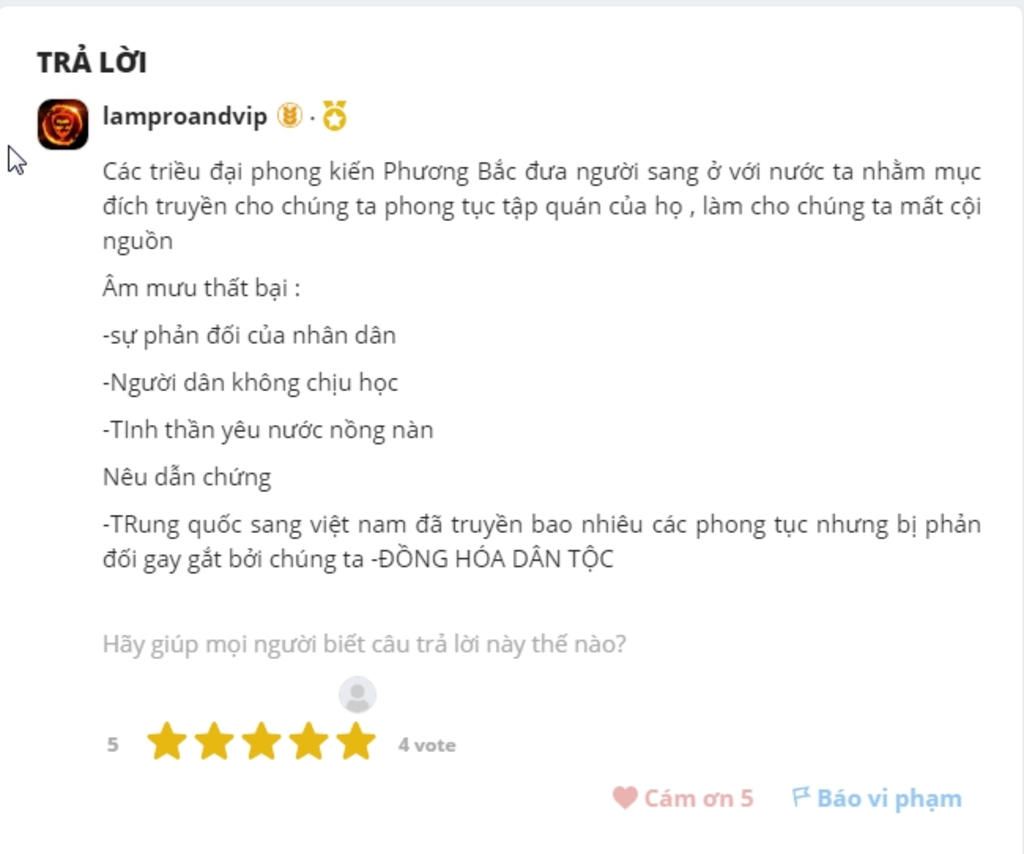
Task: Thank the answer with Cám ơn
Action: tap(683, 798)
